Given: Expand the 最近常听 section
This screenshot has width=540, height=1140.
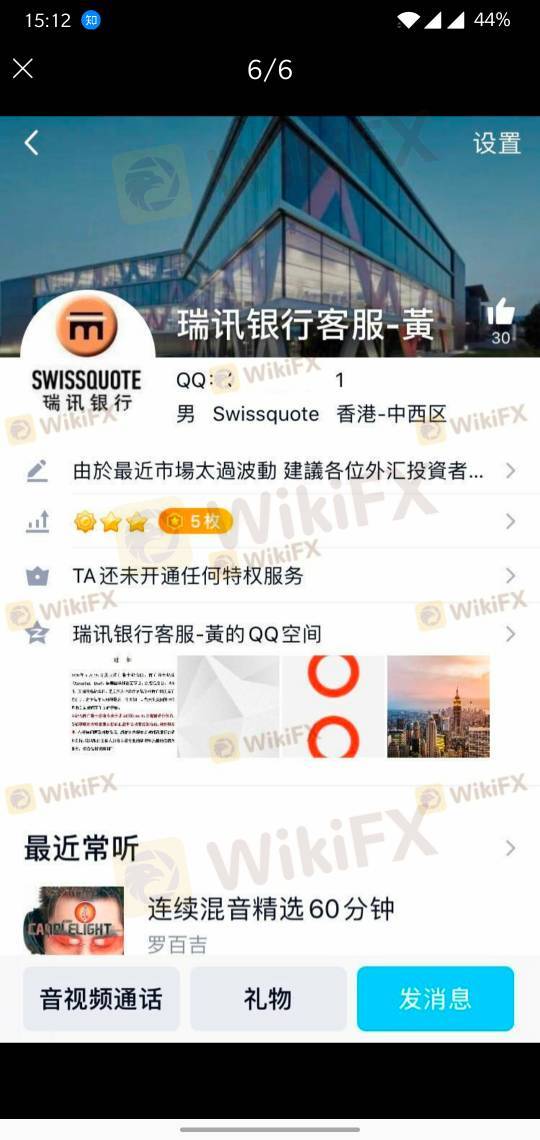Looking at the screenshot, I should (x=270, y=848).
